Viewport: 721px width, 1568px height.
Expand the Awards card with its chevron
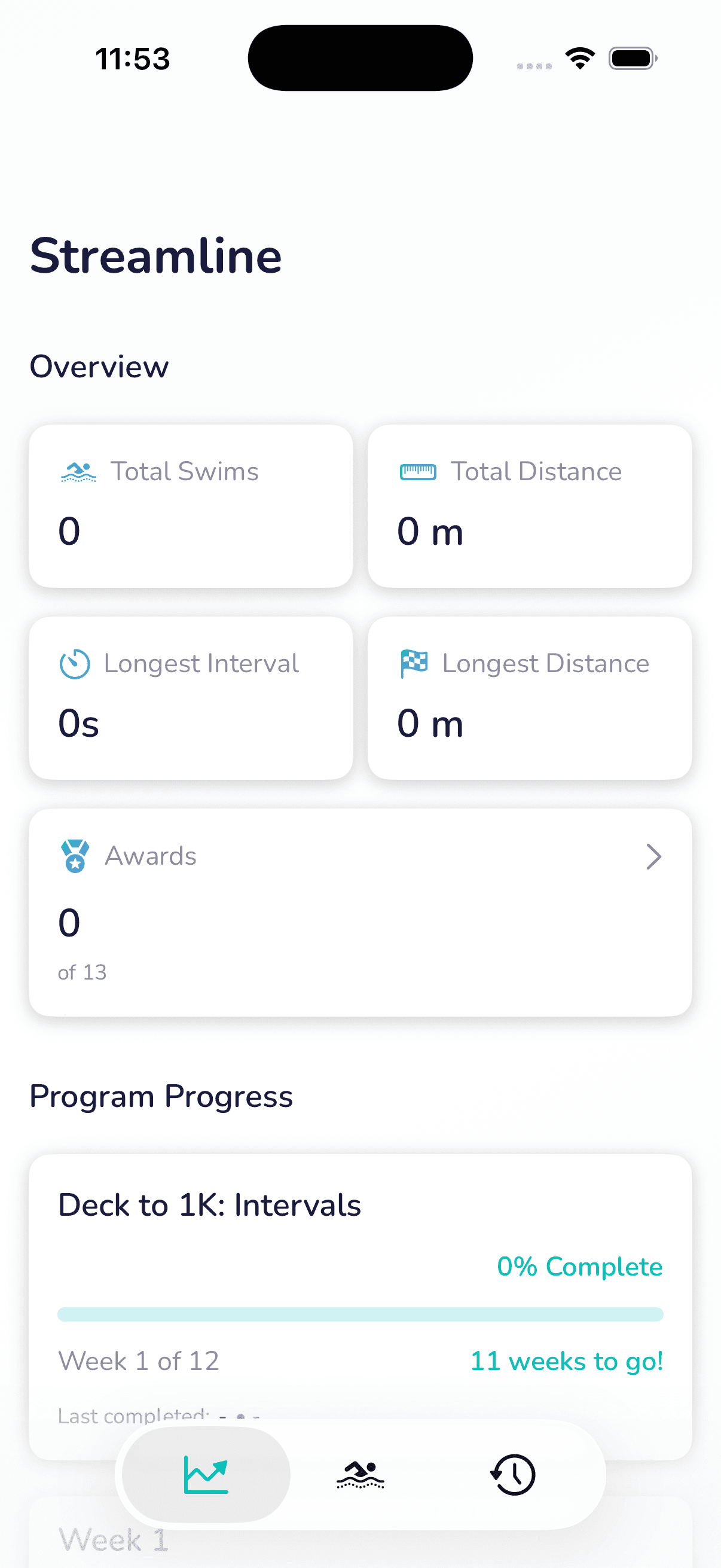653,856
